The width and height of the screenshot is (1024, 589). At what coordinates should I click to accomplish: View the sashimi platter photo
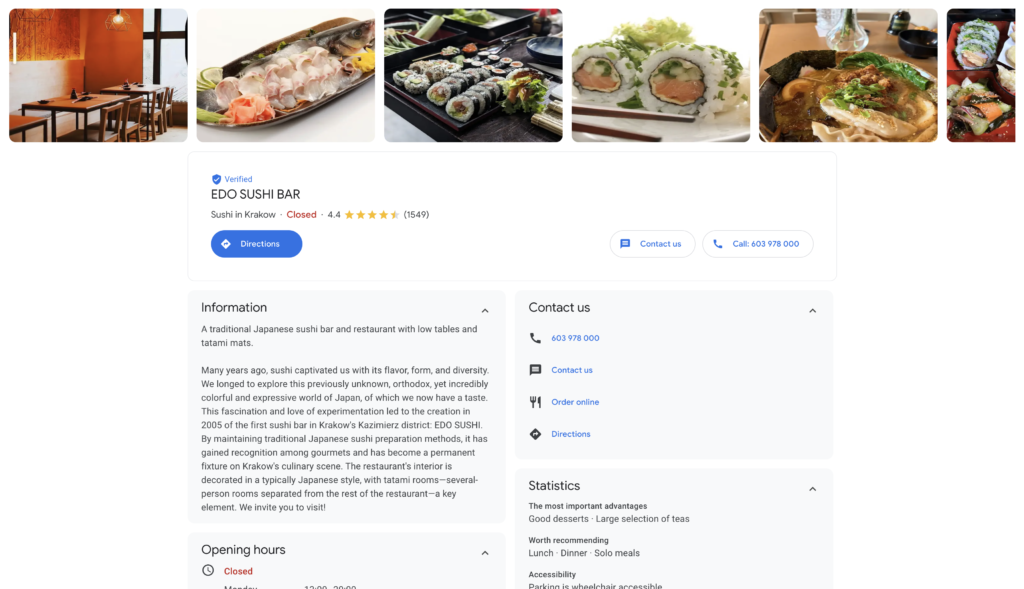point(285,75)
